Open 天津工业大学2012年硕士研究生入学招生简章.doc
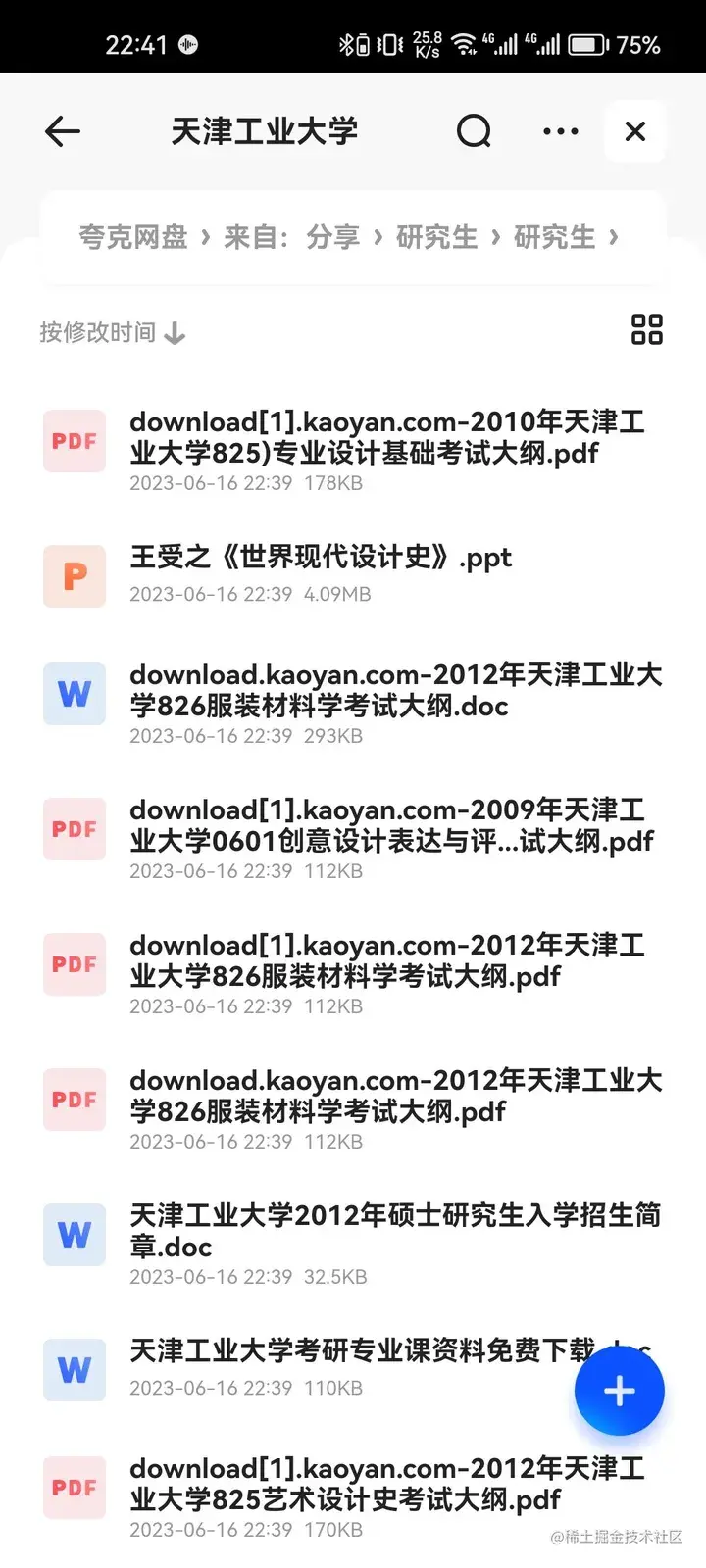 395,1232
